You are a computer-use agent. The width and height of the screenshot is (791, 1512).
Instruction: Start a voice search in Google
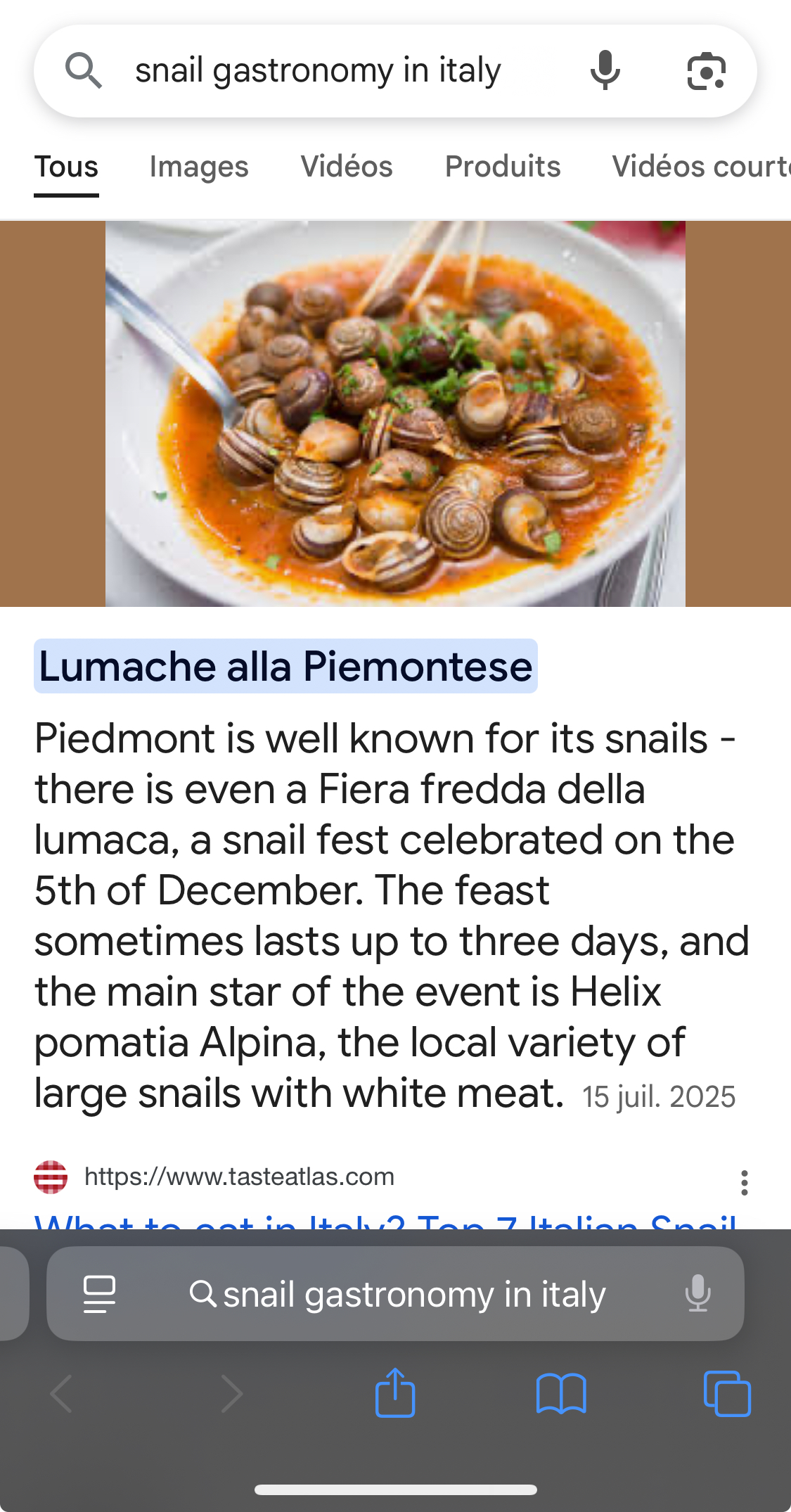[x=605, y=71]
